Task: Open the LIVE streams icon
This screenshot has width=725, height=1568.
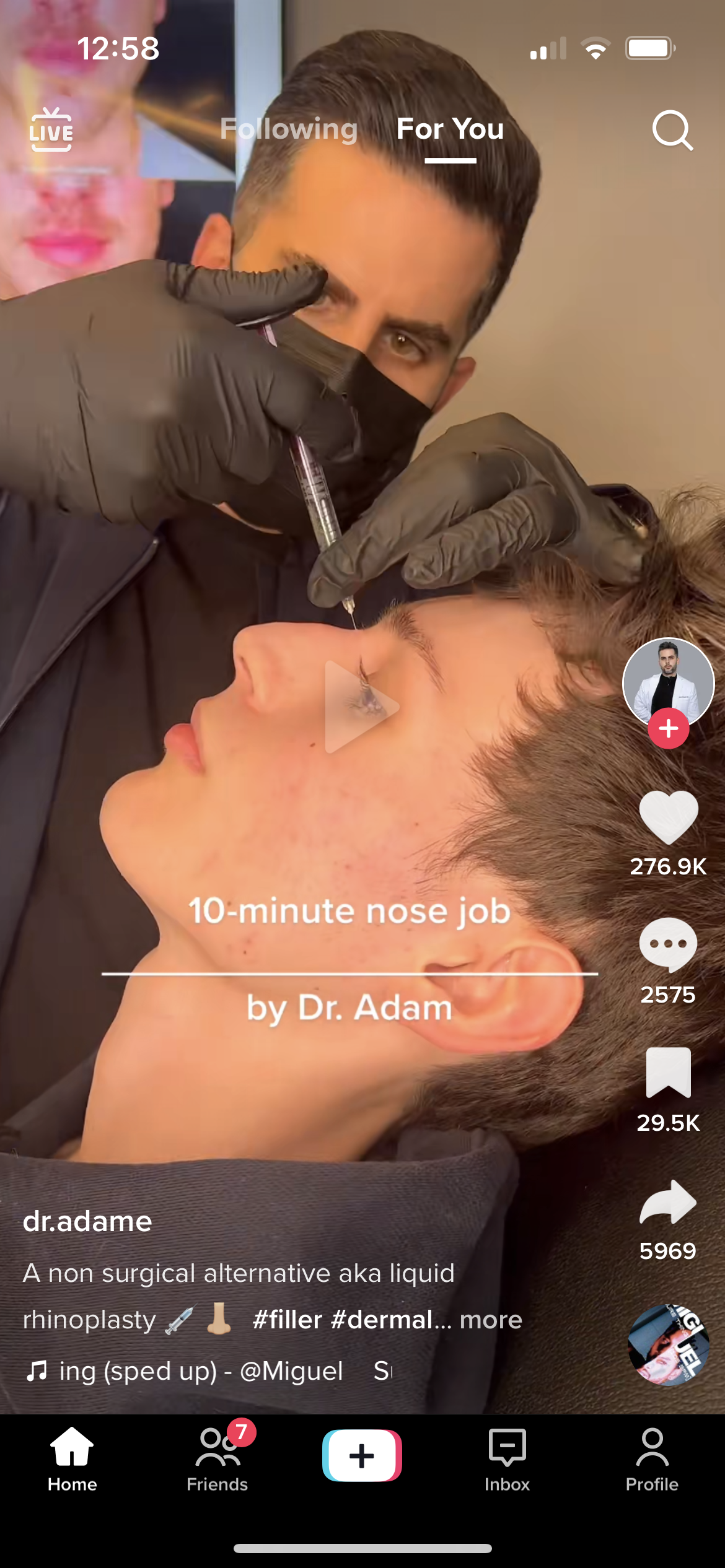Action: (x=51, y=130)
